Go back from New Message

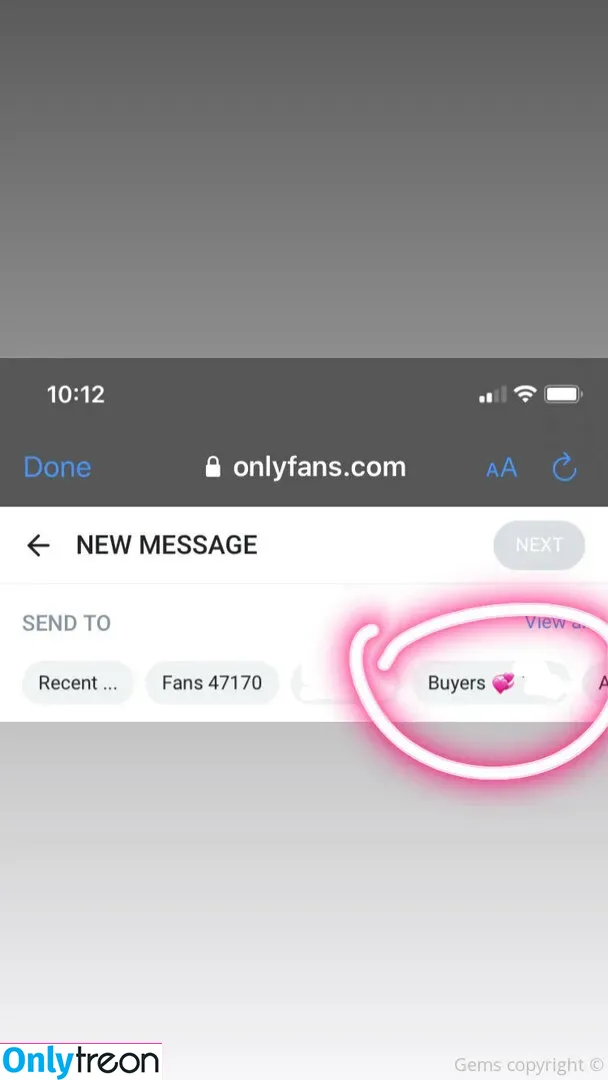pos(38,545)
